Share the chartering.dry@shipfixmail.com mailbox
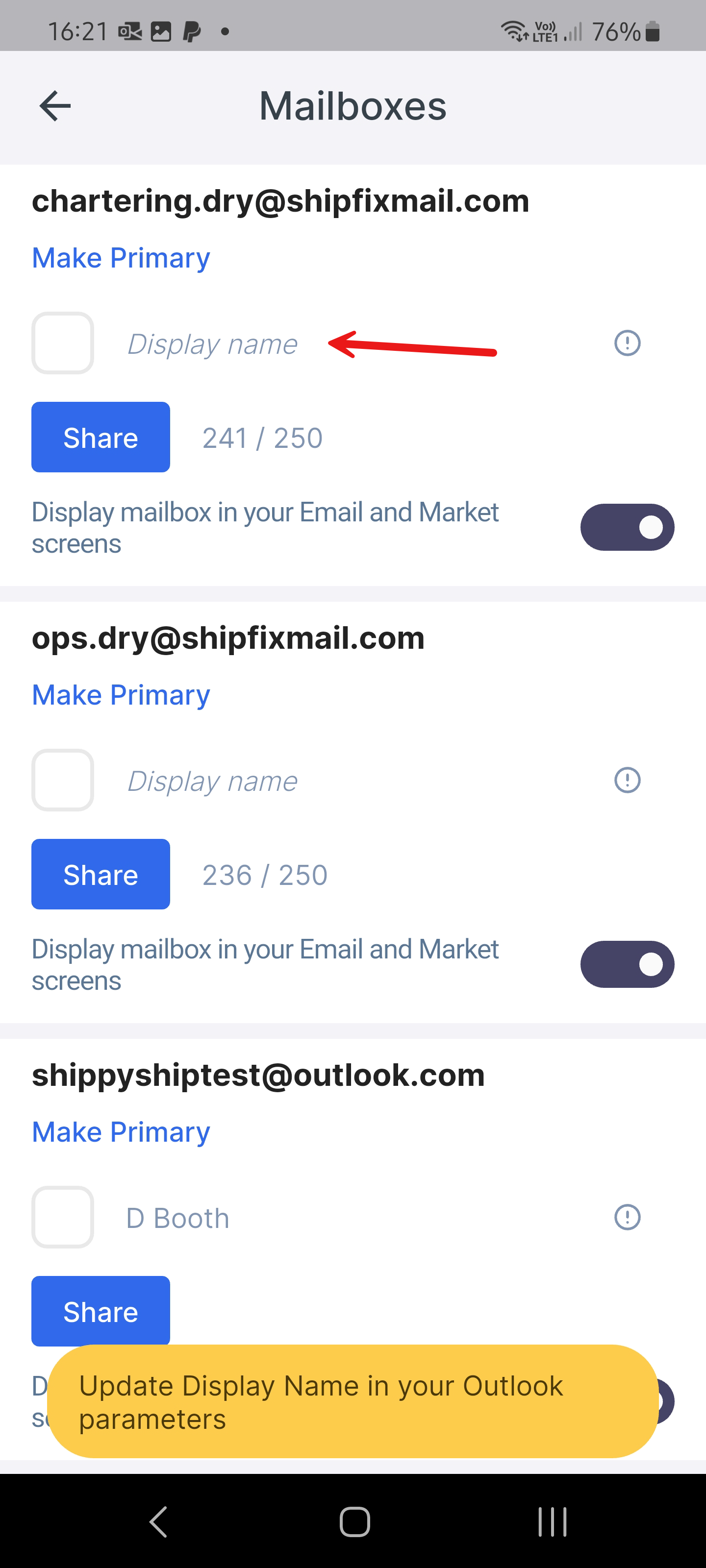 click(x=101, y=438)
